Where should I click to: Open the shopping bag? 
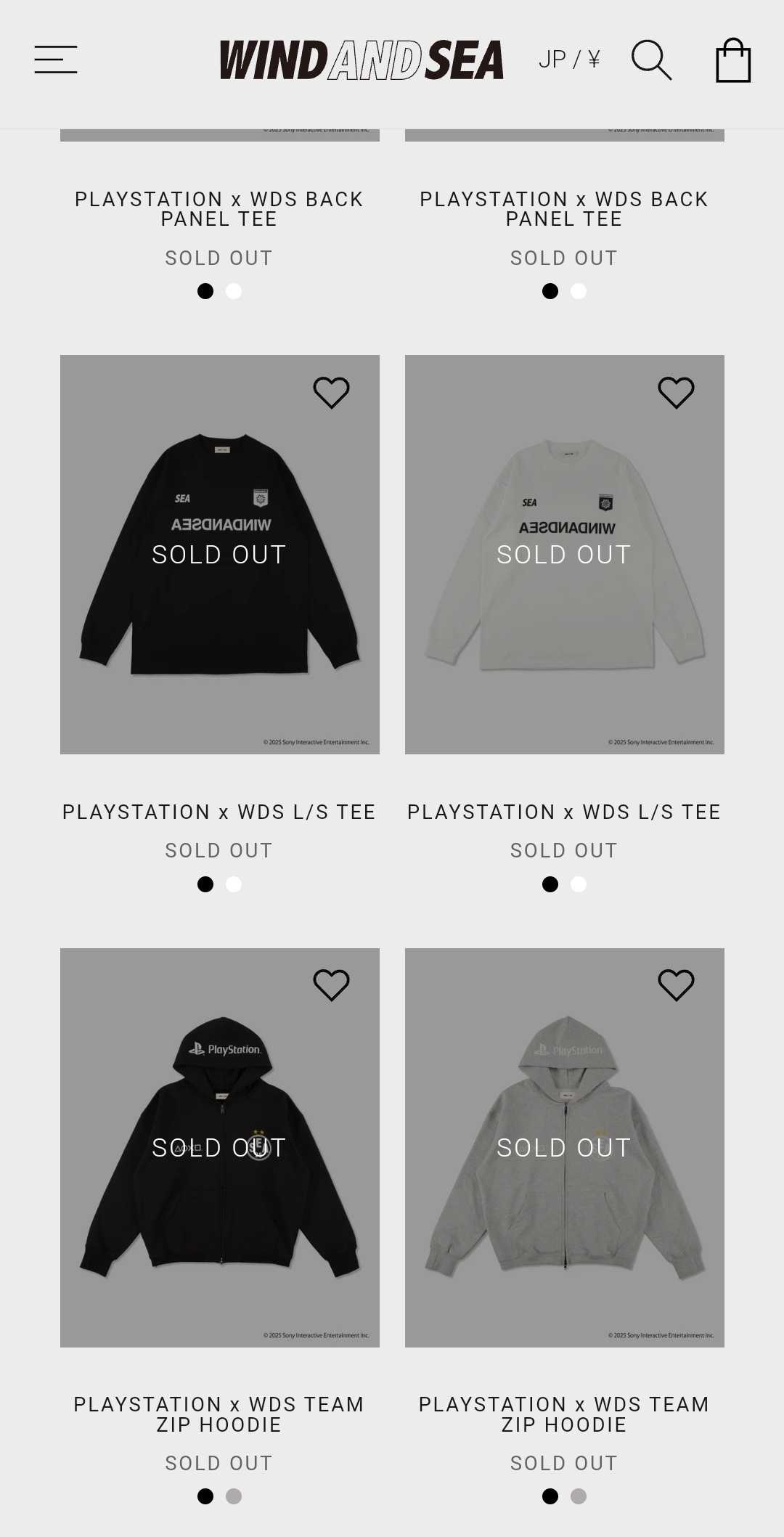click(x=733, y=60)
